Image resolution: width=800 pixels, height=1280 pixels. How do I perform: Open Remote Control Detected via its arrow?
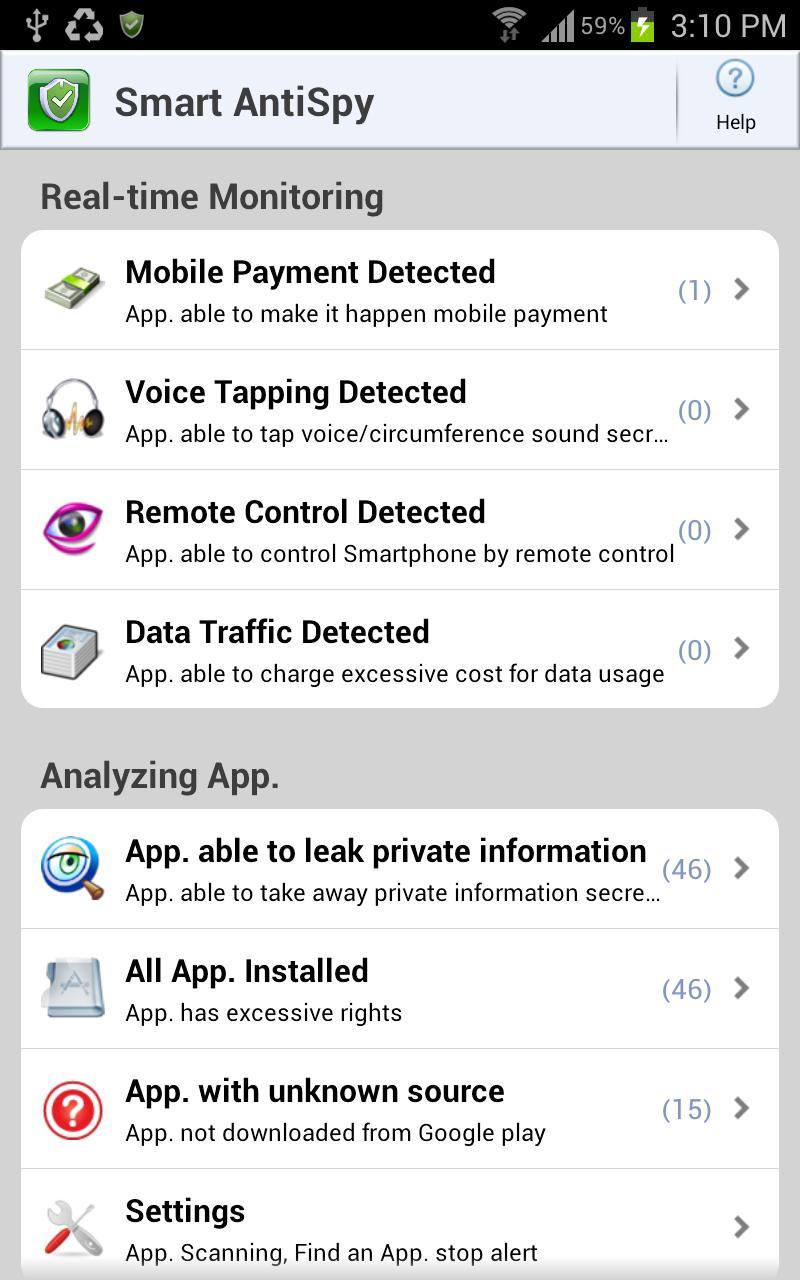(742, 529)
